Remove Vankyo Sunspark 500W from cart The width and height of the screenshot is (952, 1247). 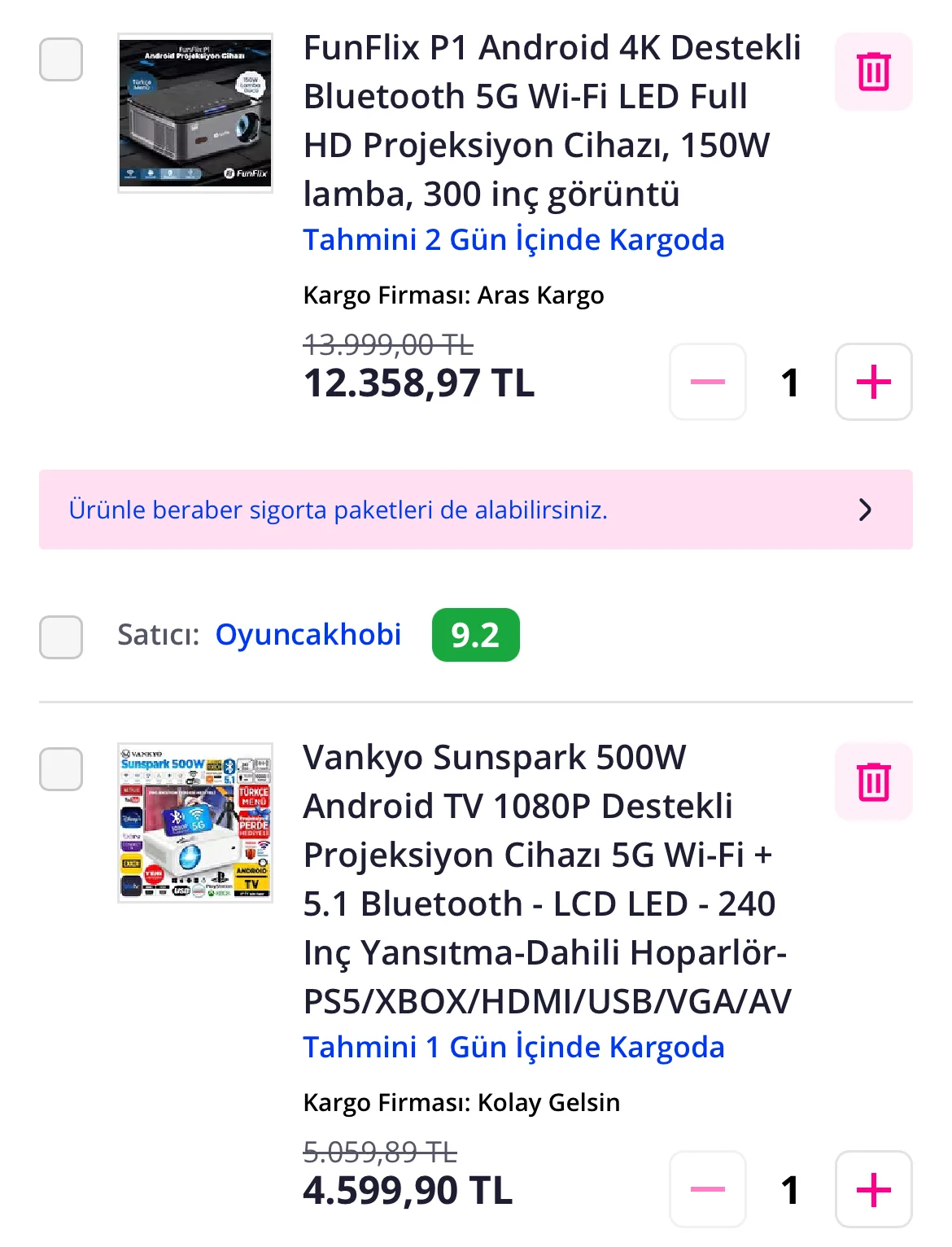click(873, 781)
